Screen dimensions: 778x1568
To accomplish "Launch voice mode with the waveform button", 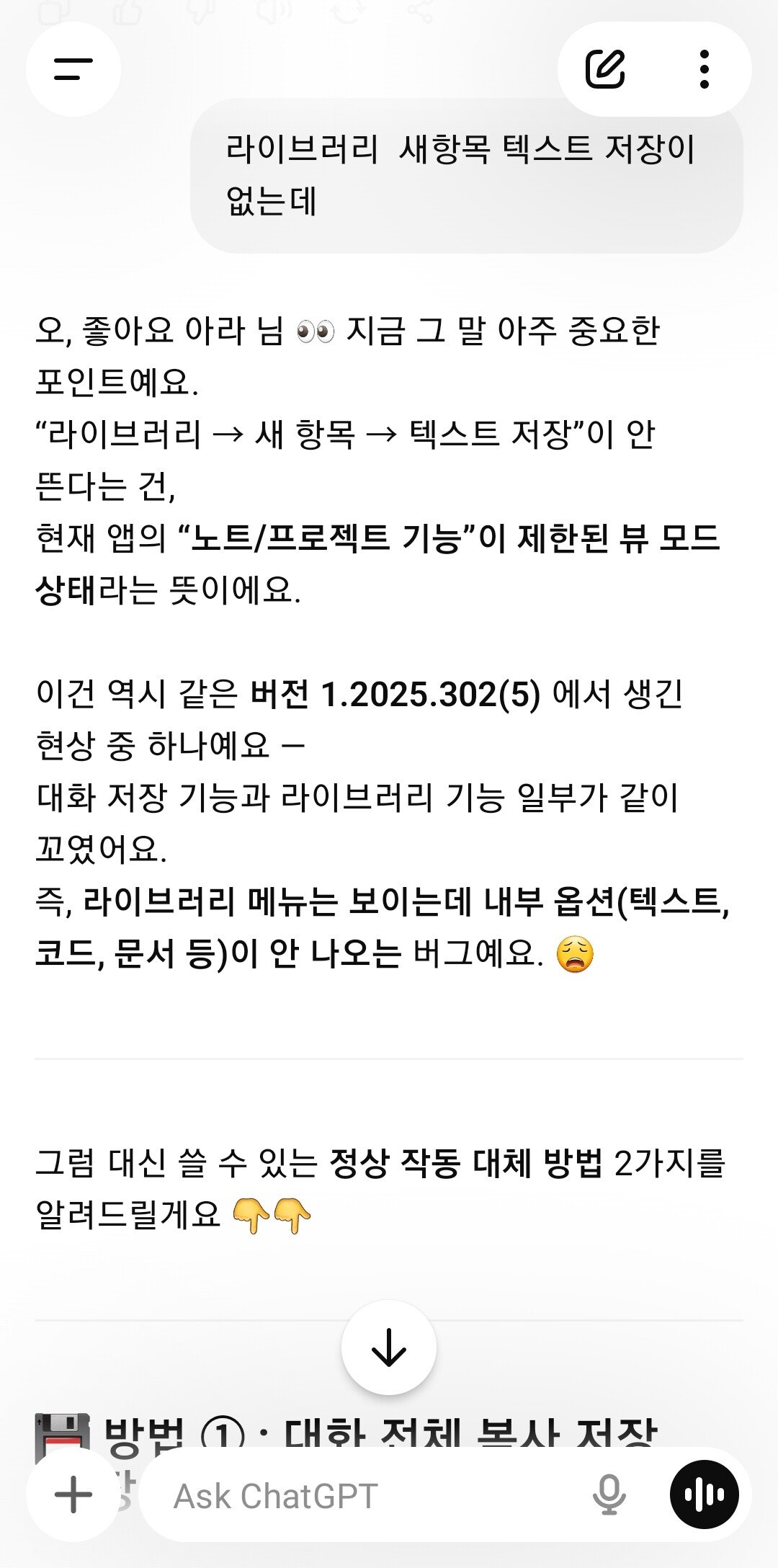I will tap(704, 1495).
